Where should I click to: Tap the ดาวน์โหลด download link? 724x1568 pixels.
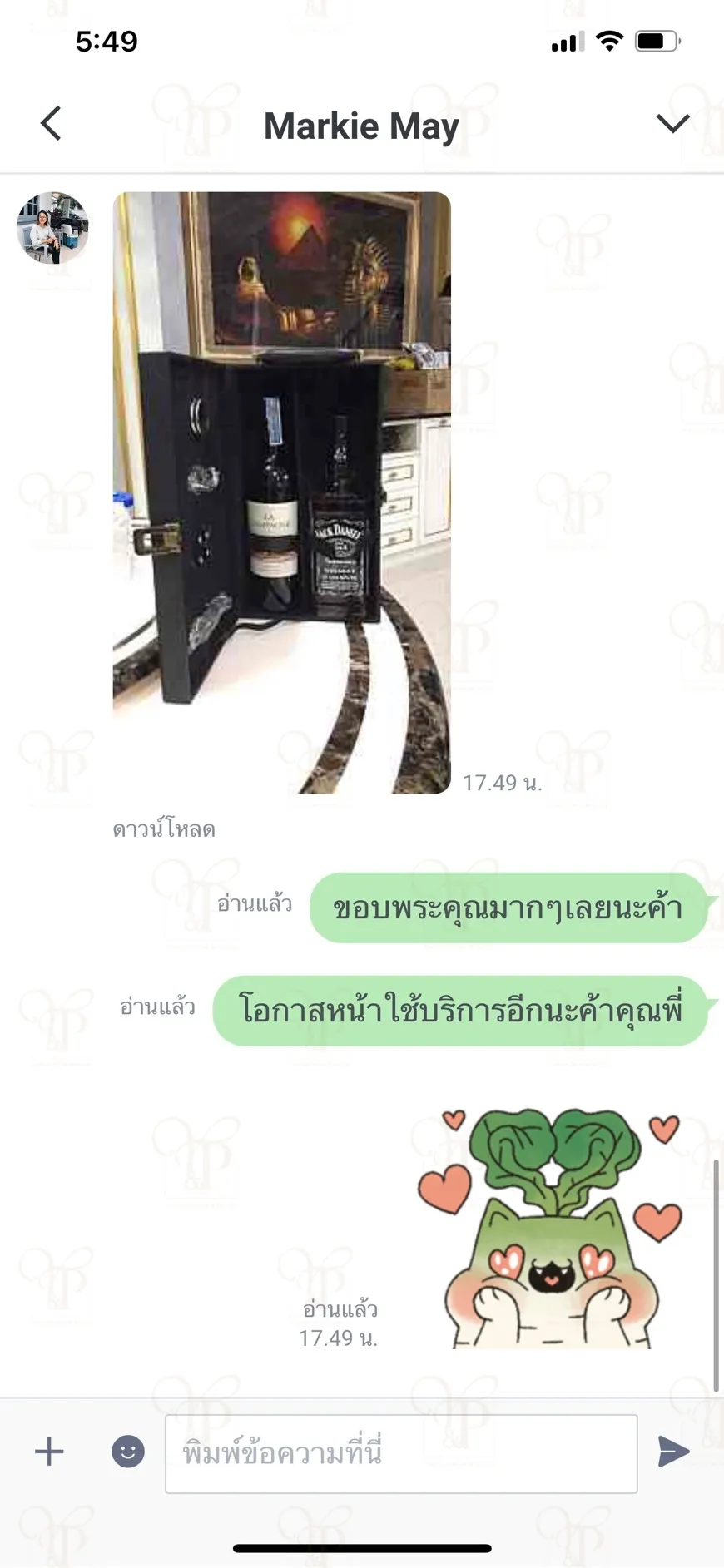[164, 829]
